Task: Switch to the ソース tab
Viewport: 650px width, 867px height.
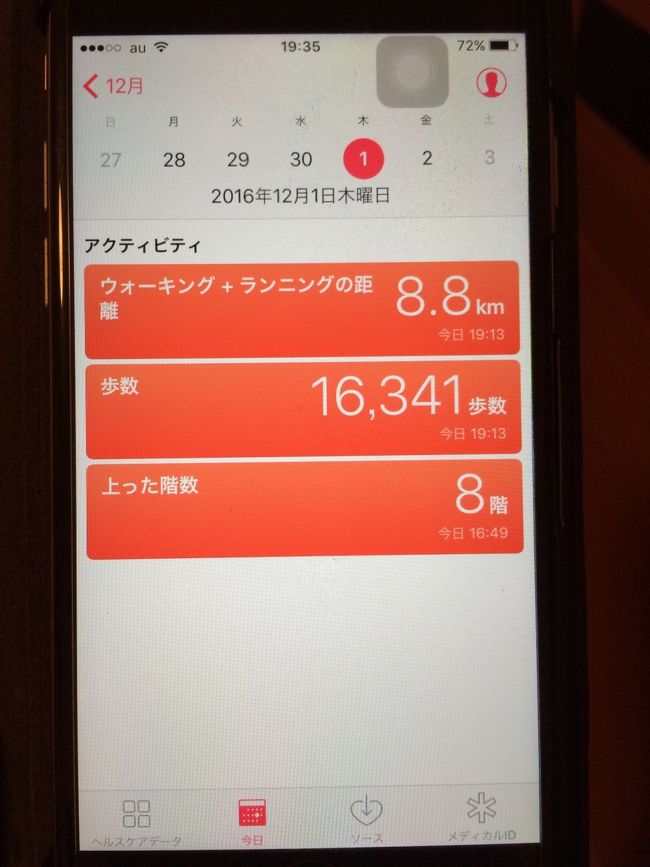Action: [365, 822]
